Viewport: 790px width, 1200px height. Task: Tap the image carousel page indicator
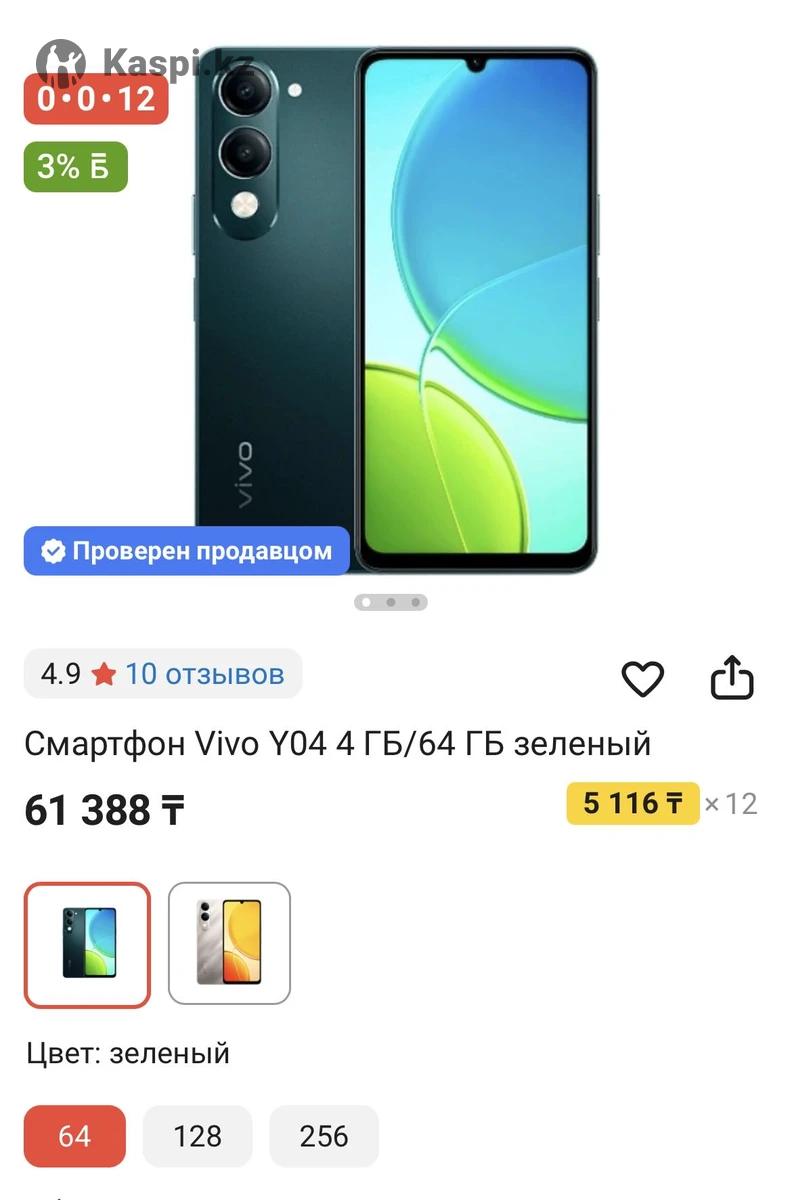tap(391, 602)
